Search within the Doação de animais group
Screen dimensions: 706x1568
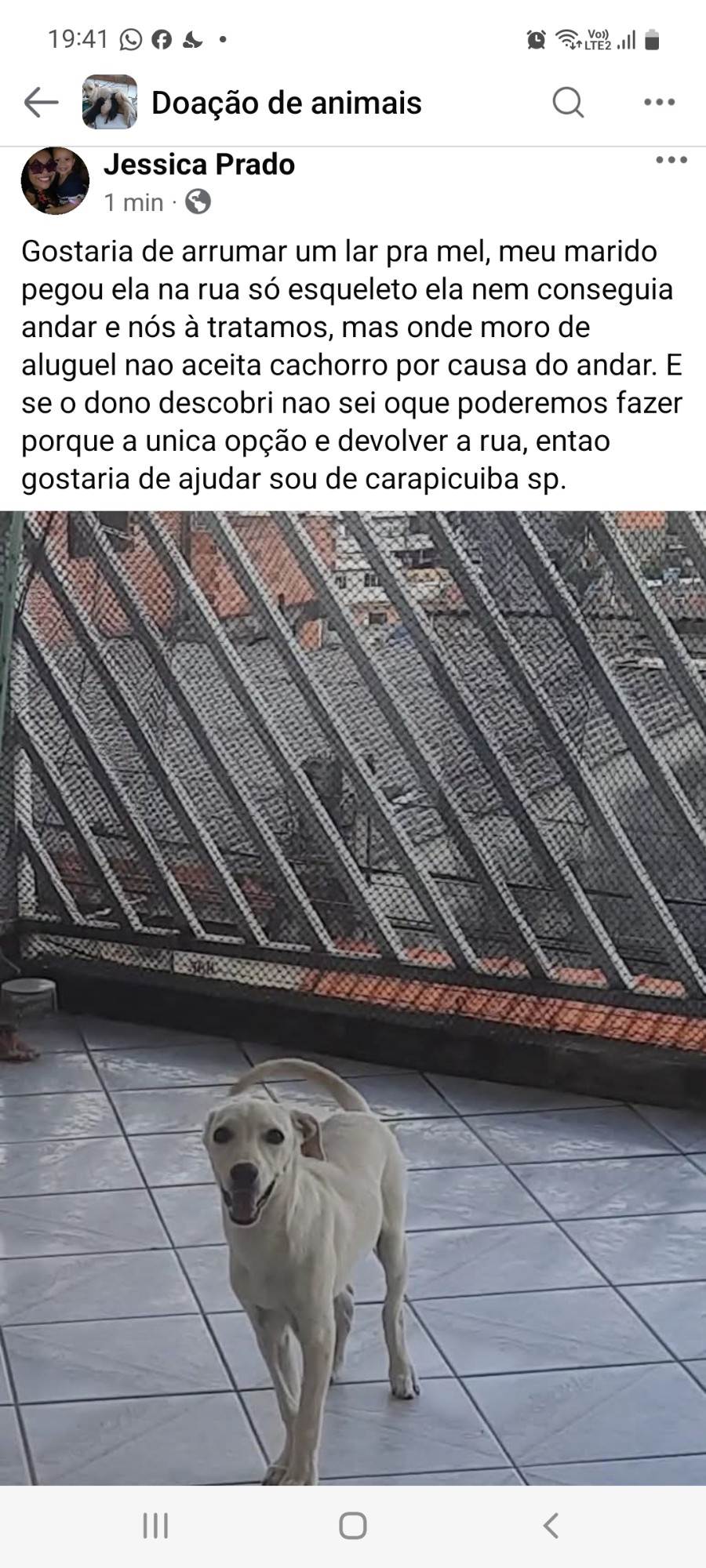[x=568, y=102]
